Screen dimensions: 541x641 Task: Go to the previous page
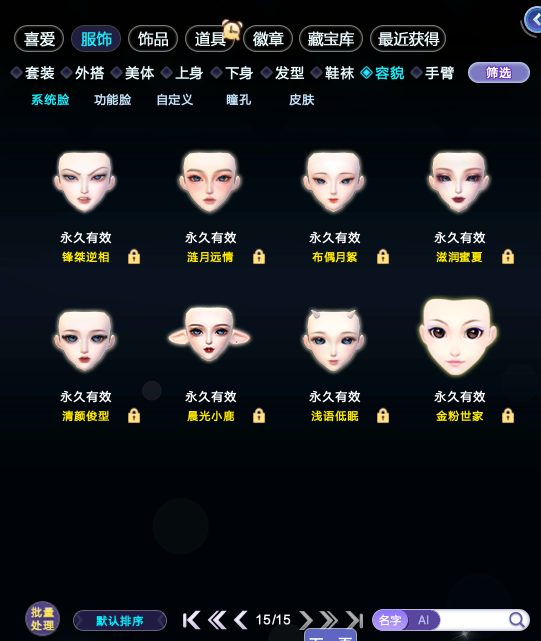click(x=241, y=620)
